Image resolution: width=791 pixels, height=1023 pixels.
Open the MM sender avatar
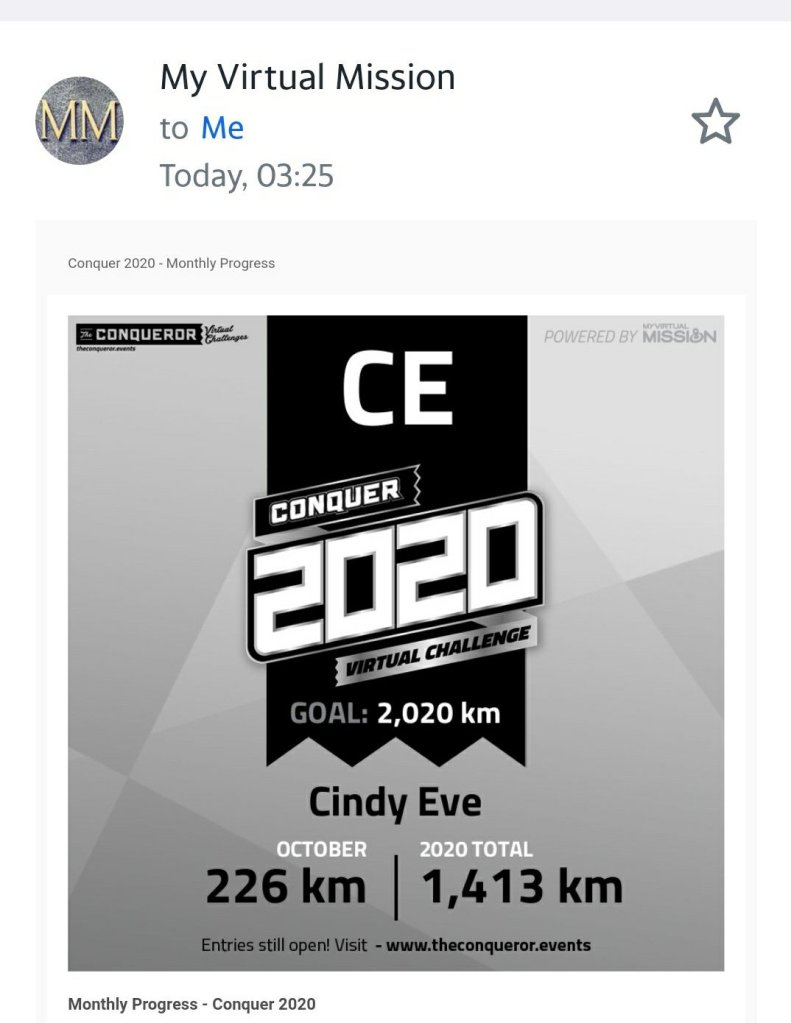tap(79, 121)
